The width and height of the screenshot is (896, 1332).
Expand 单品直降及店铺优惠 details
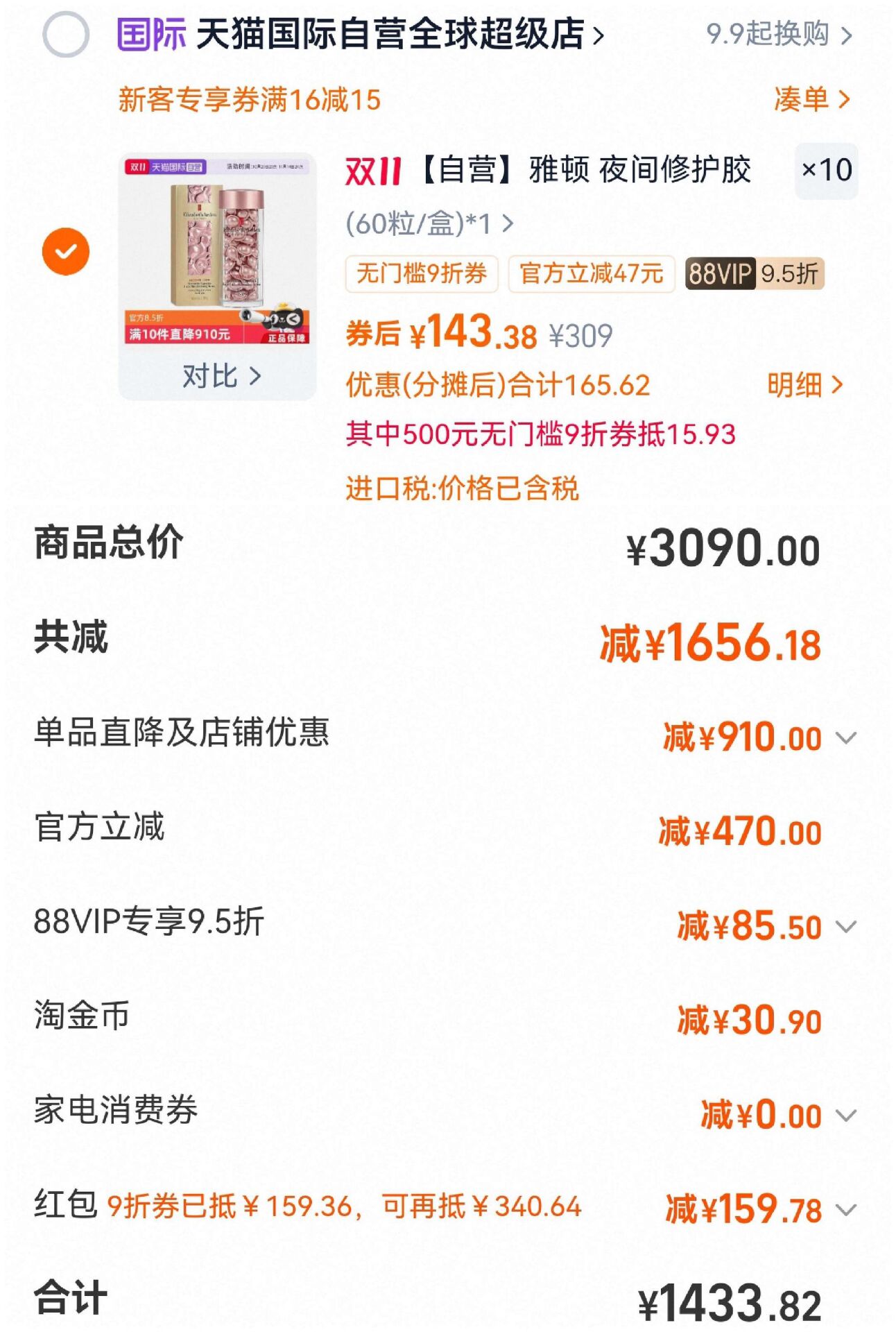(846, 737)
